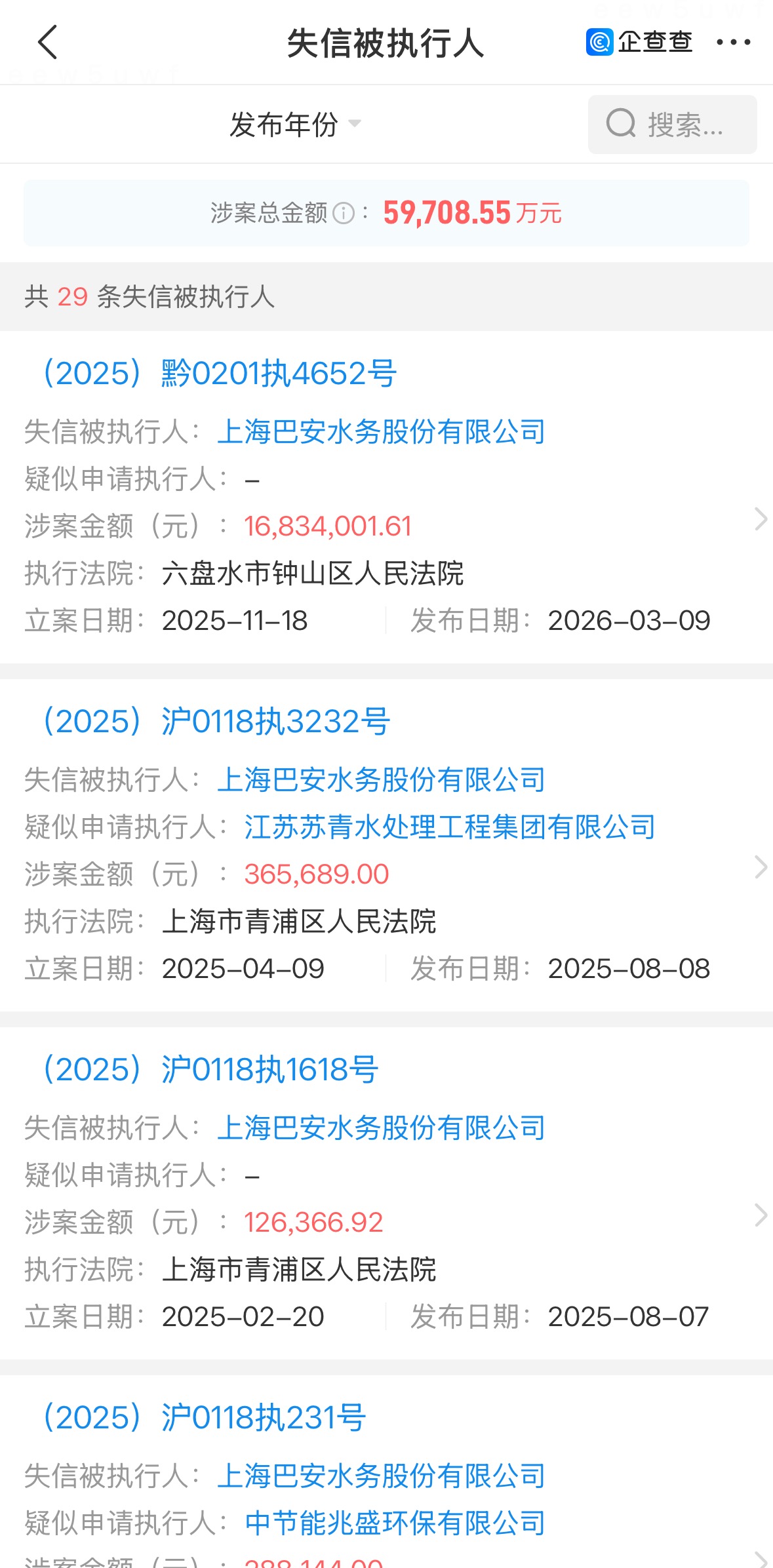This screenshot has height=1568, width=773.
Task: Go back with the top-left arrow
Action: click(x=48, y=43)
